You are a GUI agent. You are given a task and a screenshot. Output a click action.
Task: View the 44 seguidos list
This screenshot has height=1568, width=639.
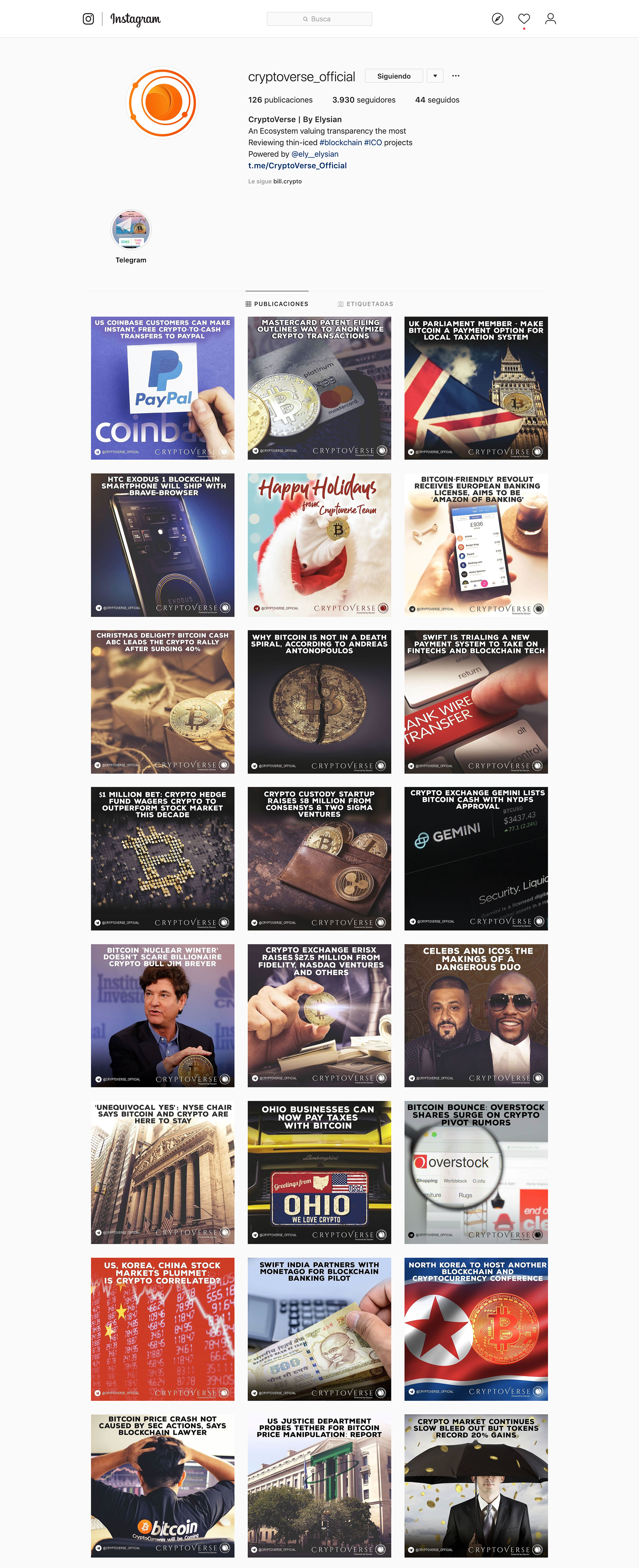coord(437,100)
